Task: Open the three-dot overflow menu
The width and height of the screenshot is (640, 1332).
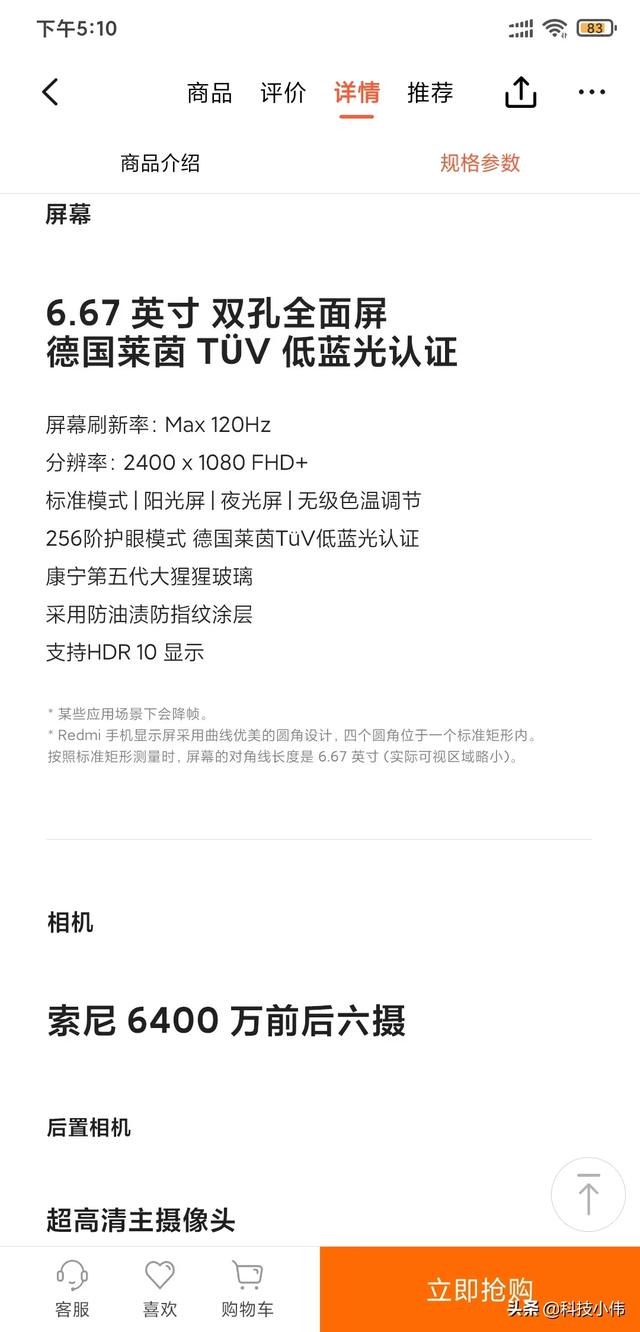Action: tap(591, 93)
